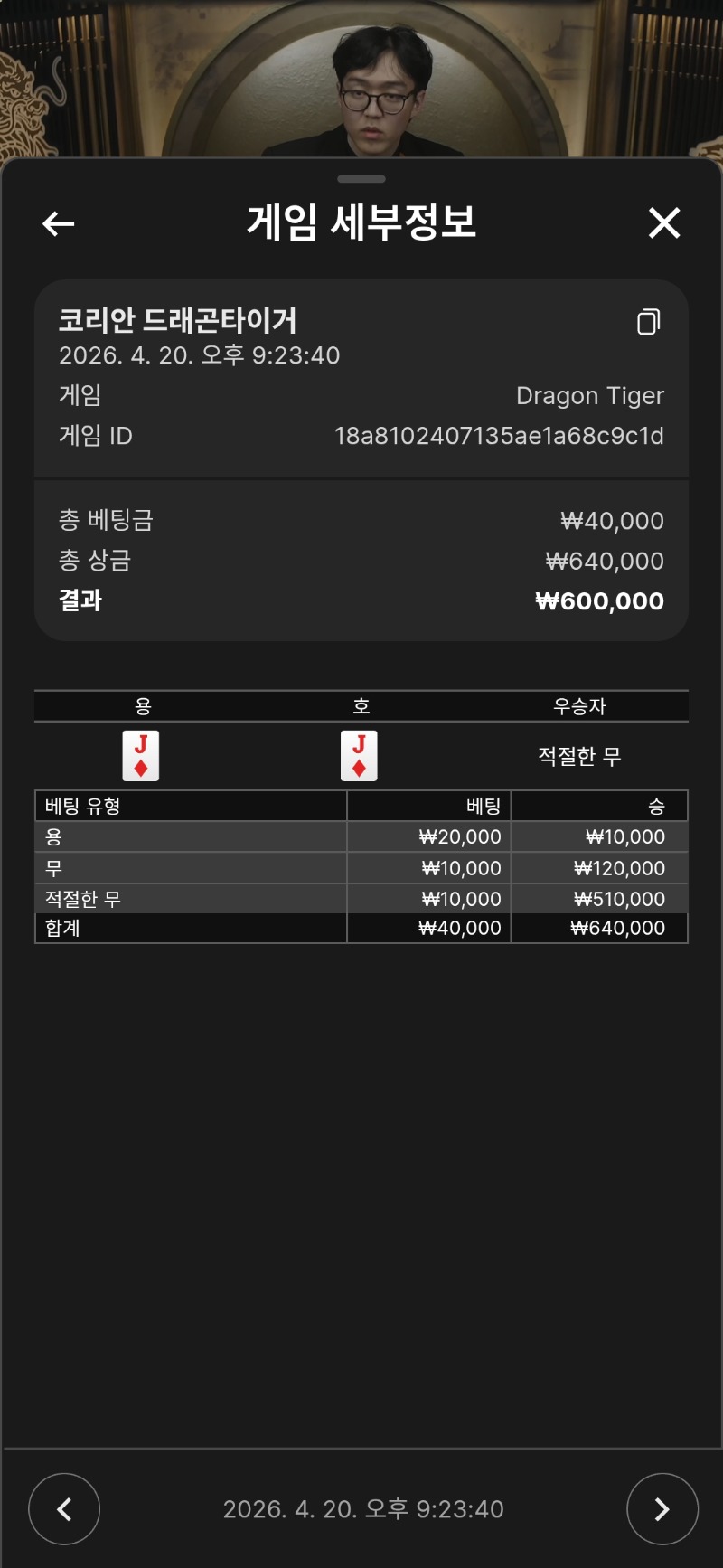Go back from game details
Screen dimensions: 723x1568
click(x=59, y=223)
